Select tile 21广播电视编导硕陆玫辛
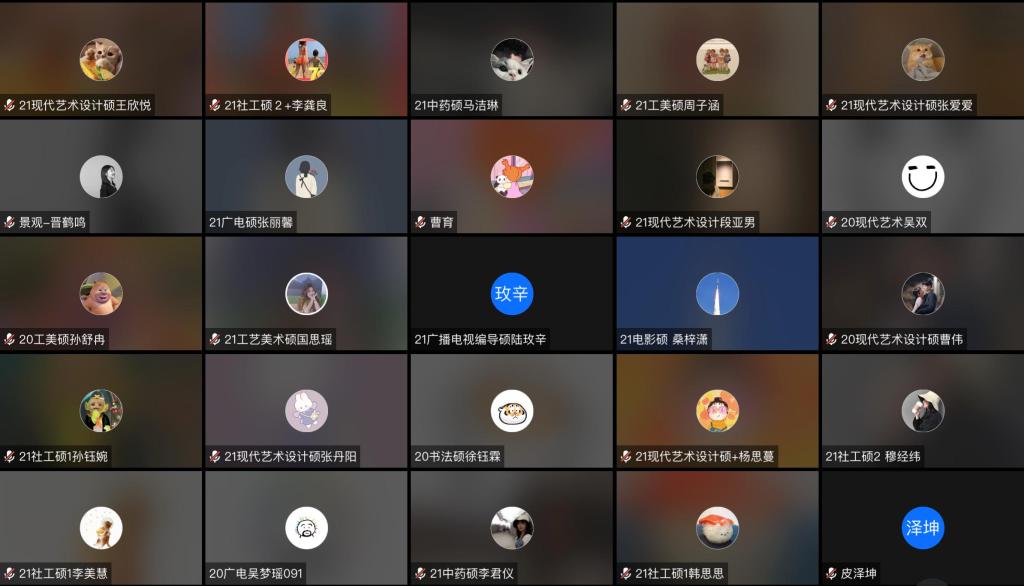Image resolution: width=1024 pixels, height=586 pixels. coord(511,293)
